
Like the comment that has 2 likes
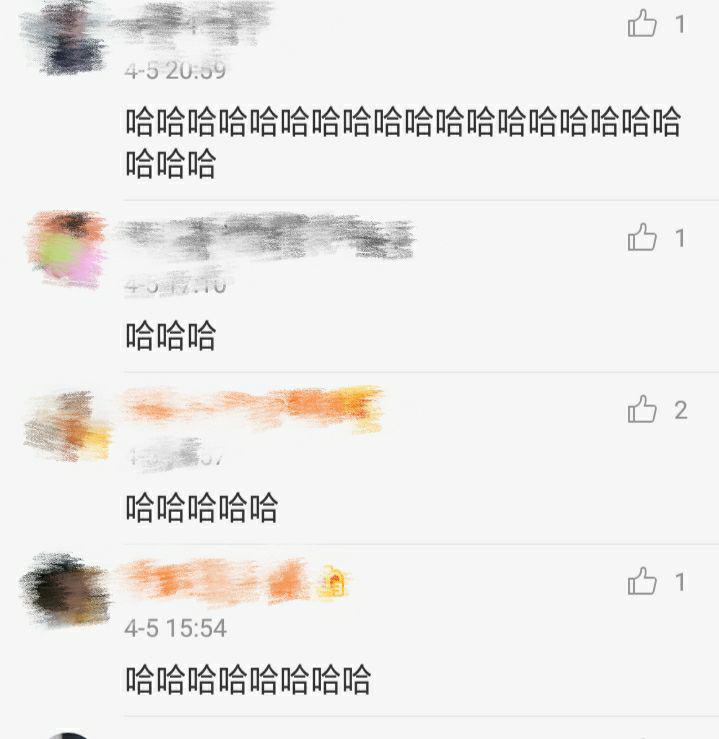point(642,409)
